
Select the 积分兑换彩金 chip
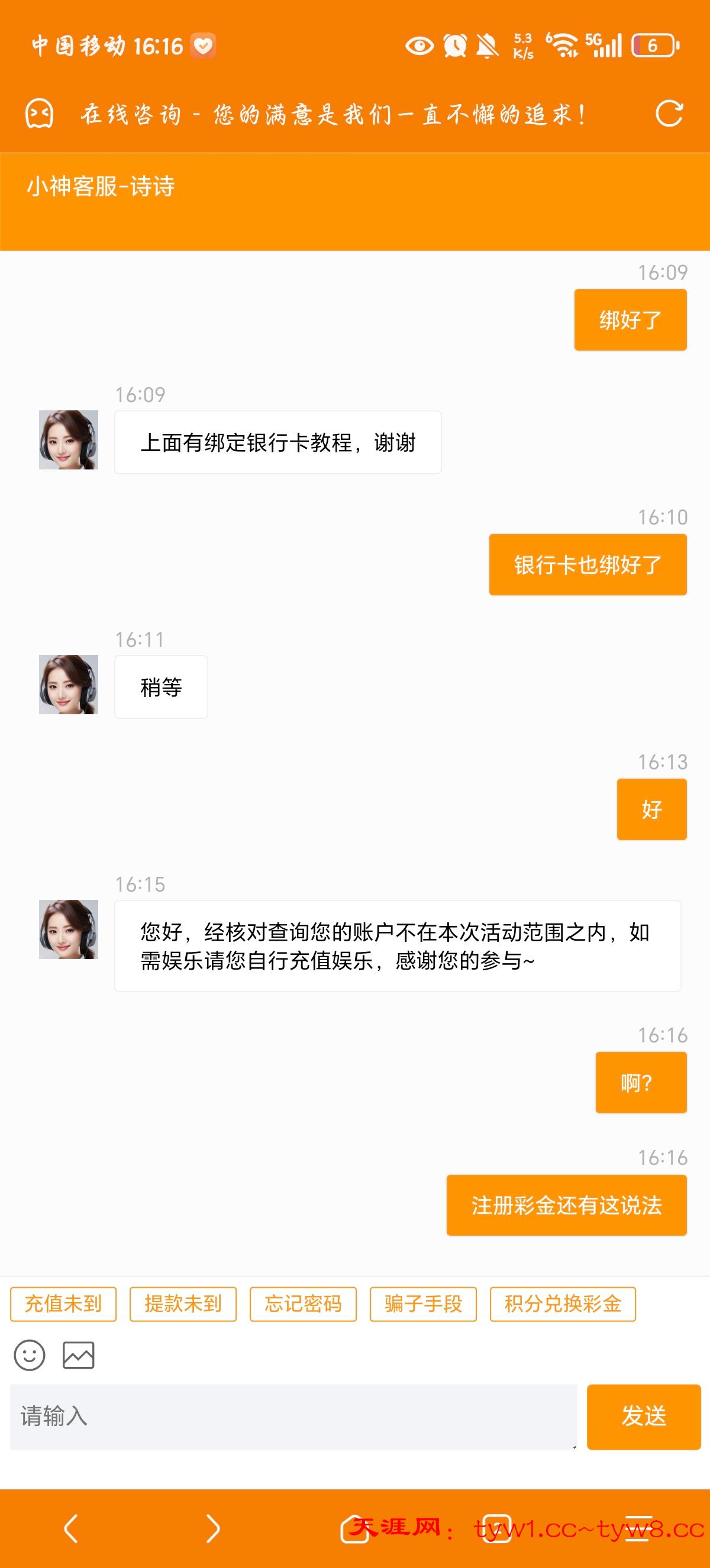[563, 1304]
